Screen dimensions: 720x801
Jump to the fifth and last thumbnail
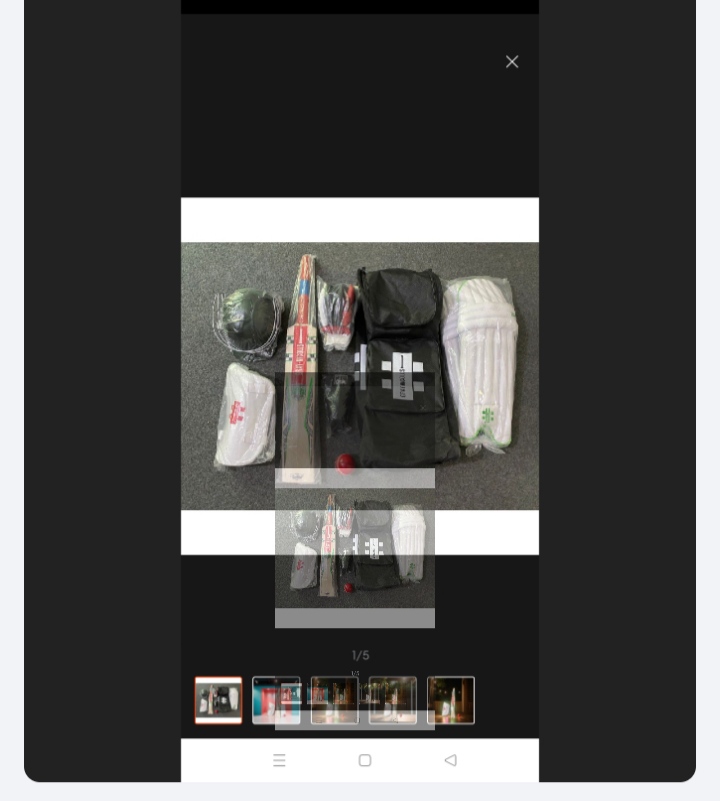click(451, 700)
